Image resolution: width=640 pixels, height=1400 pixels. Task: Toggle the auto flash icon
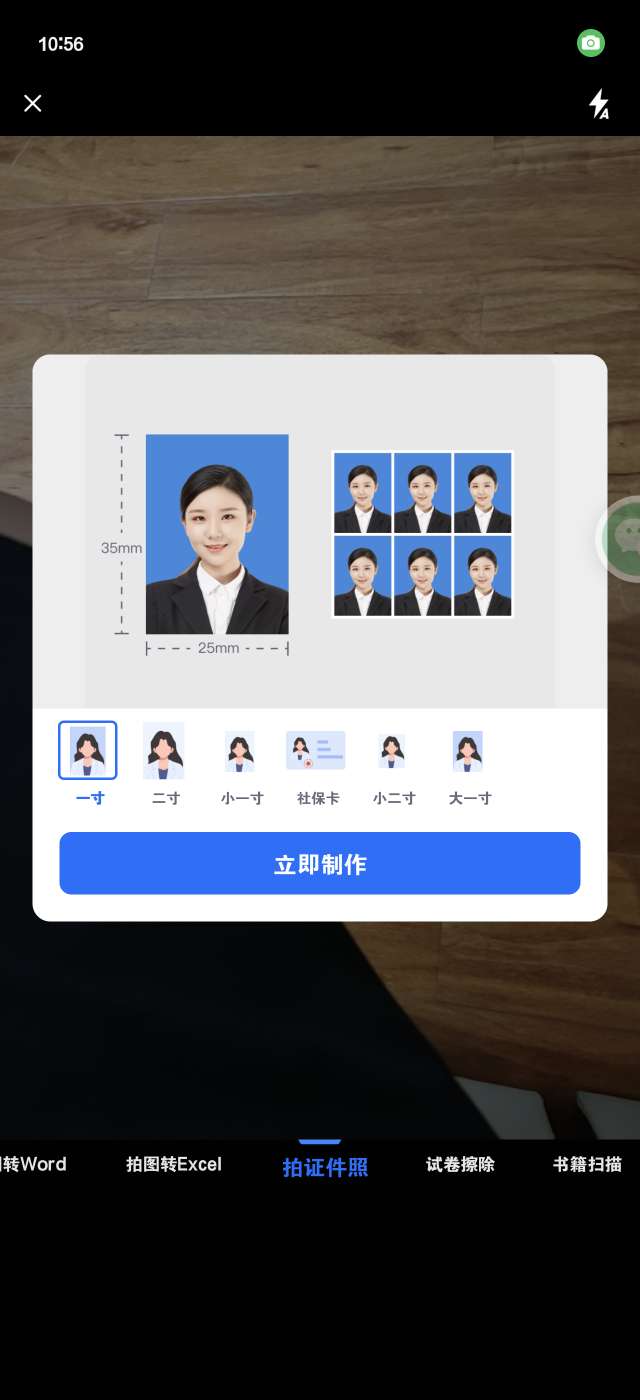[599, 104]
